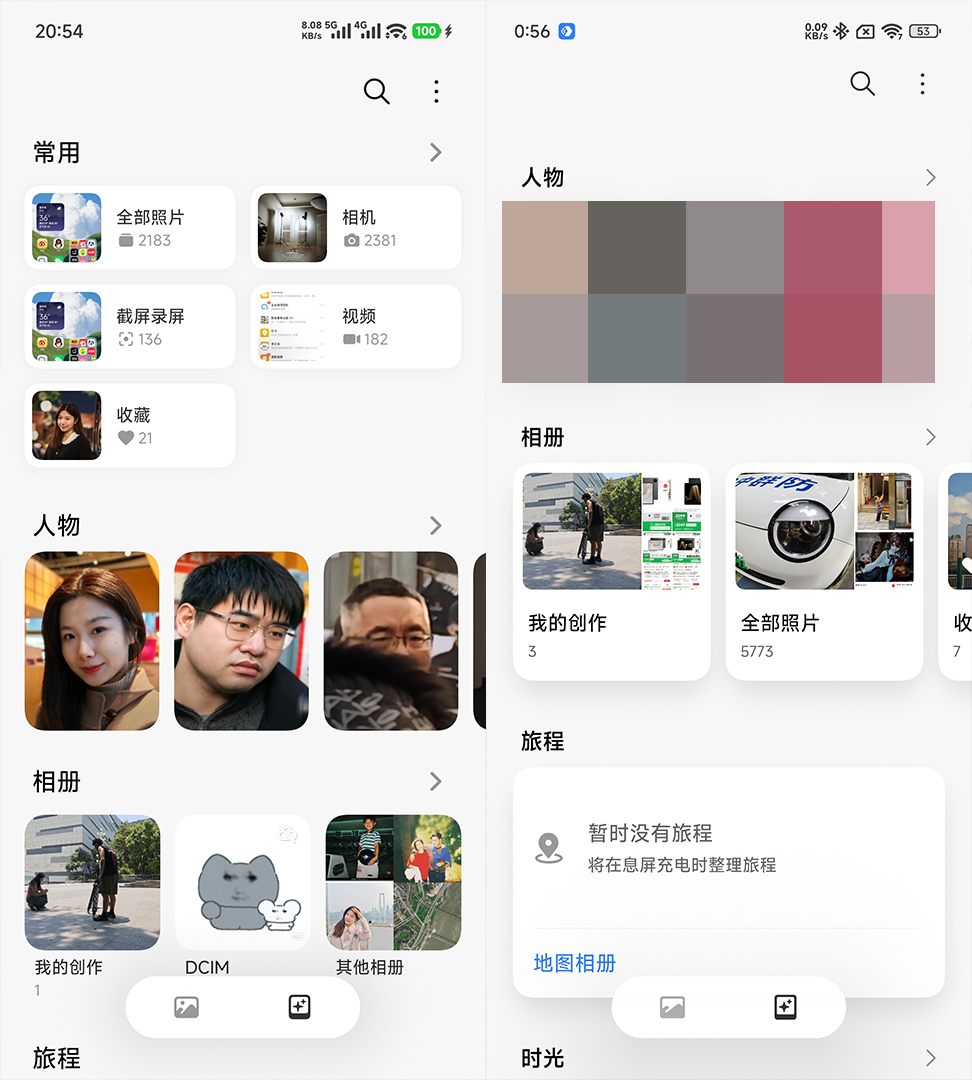972x1080 pixels.
Task: Open 我的创作 album containing 3 items
Action: click(x=611, y=571)
